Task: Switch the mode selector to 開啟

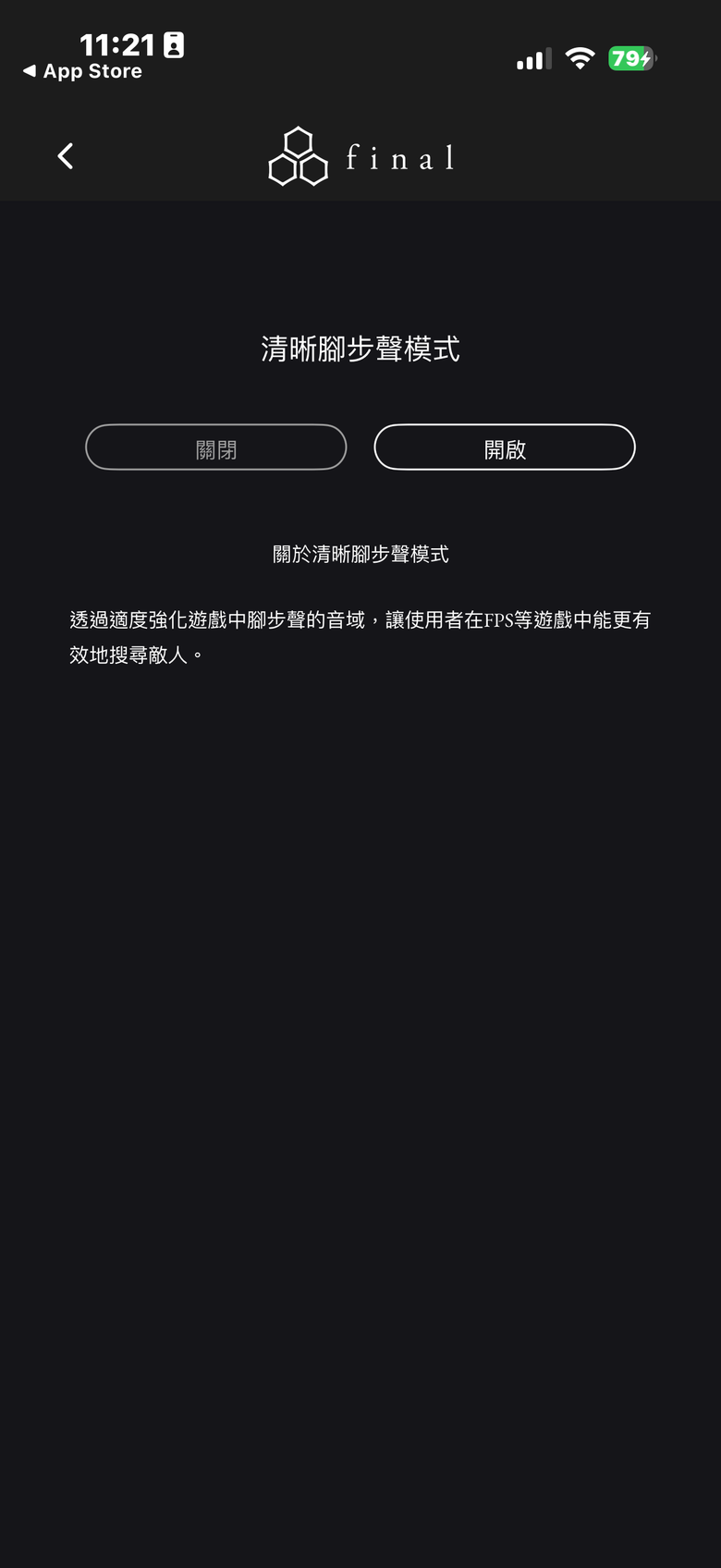Action: point(504,447)
